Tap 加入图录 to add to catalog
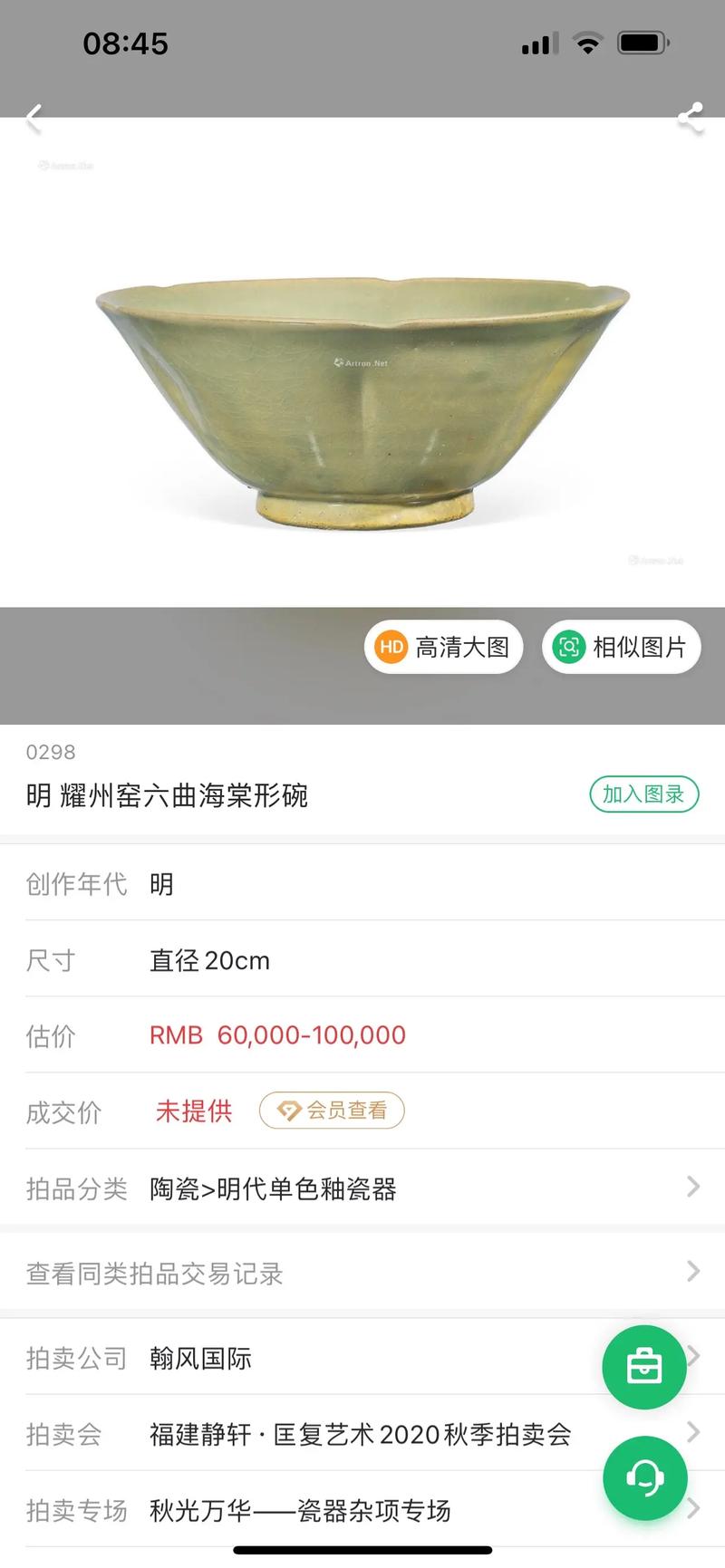 click(643, 794)
